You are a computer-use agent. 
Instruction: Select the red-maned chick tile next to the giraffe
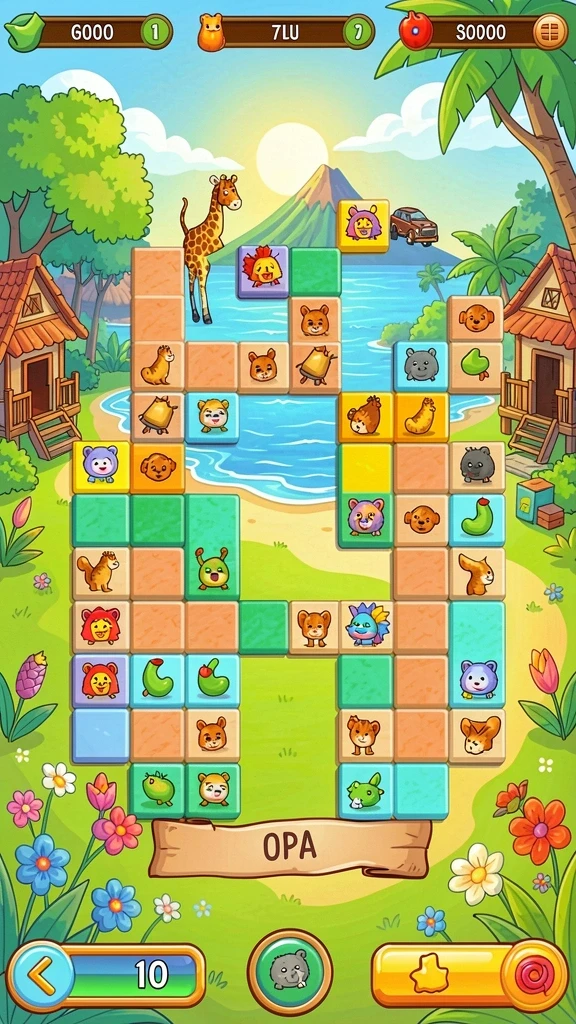[263, 271]
